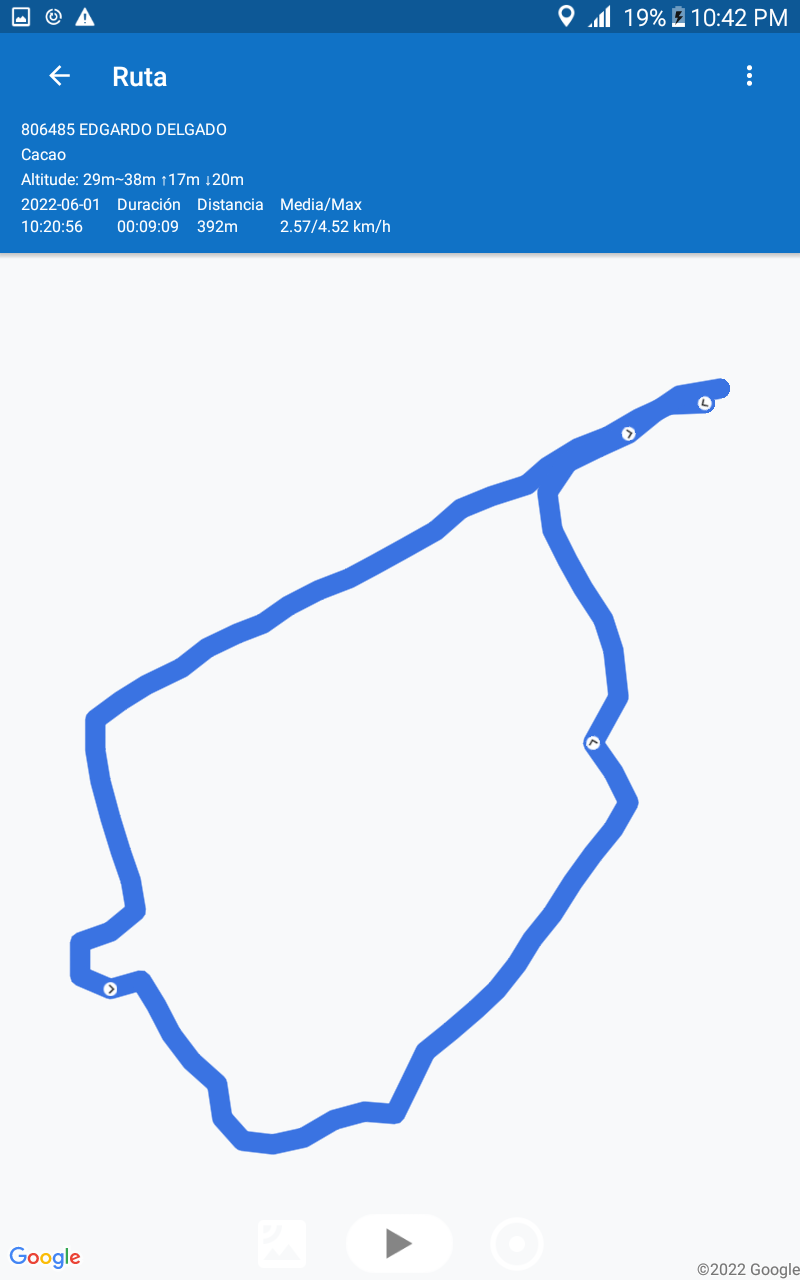Screen dimensions: 800x1280
Task: Play the route animation
Action: tap(399, 1243)
